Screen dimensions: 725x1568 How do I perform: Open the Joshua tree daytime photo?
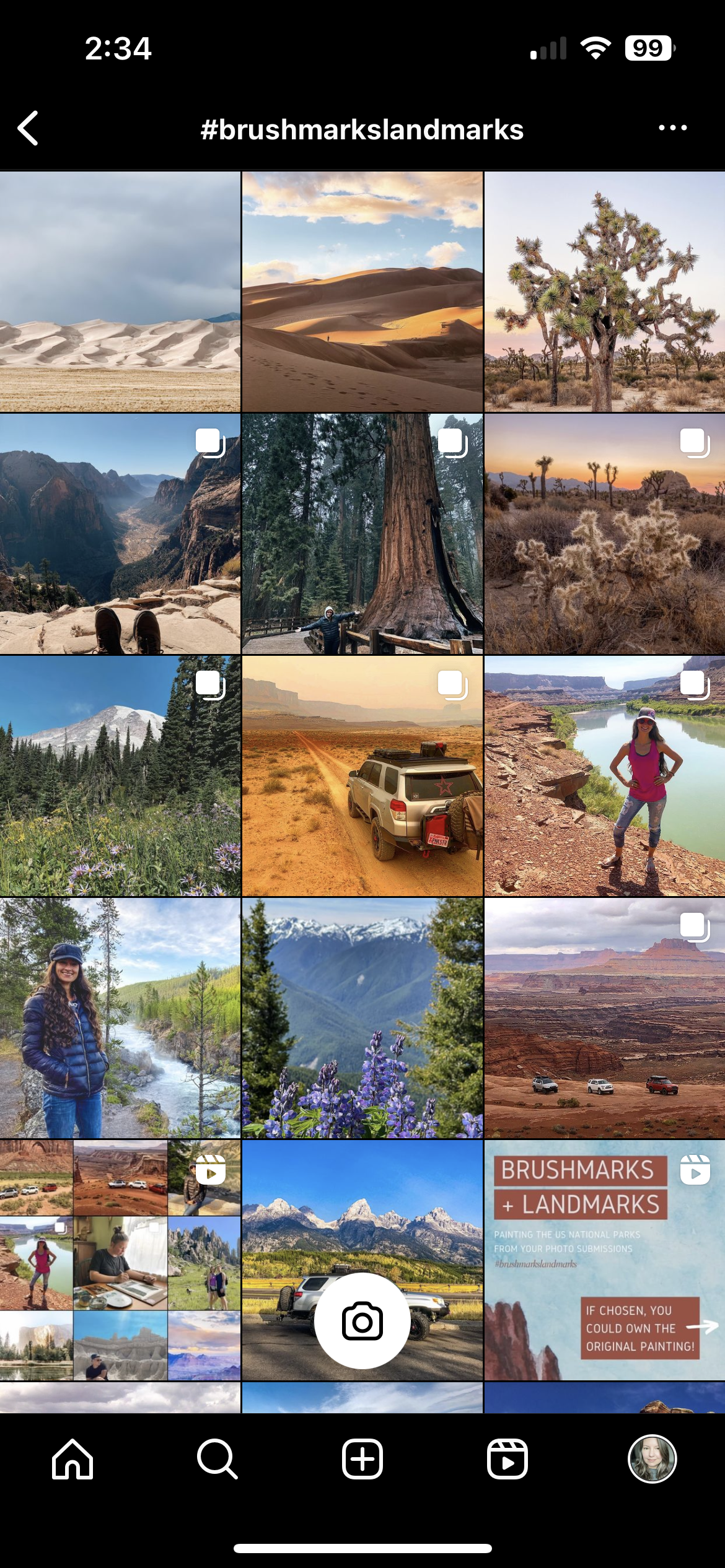coord(604,292)
